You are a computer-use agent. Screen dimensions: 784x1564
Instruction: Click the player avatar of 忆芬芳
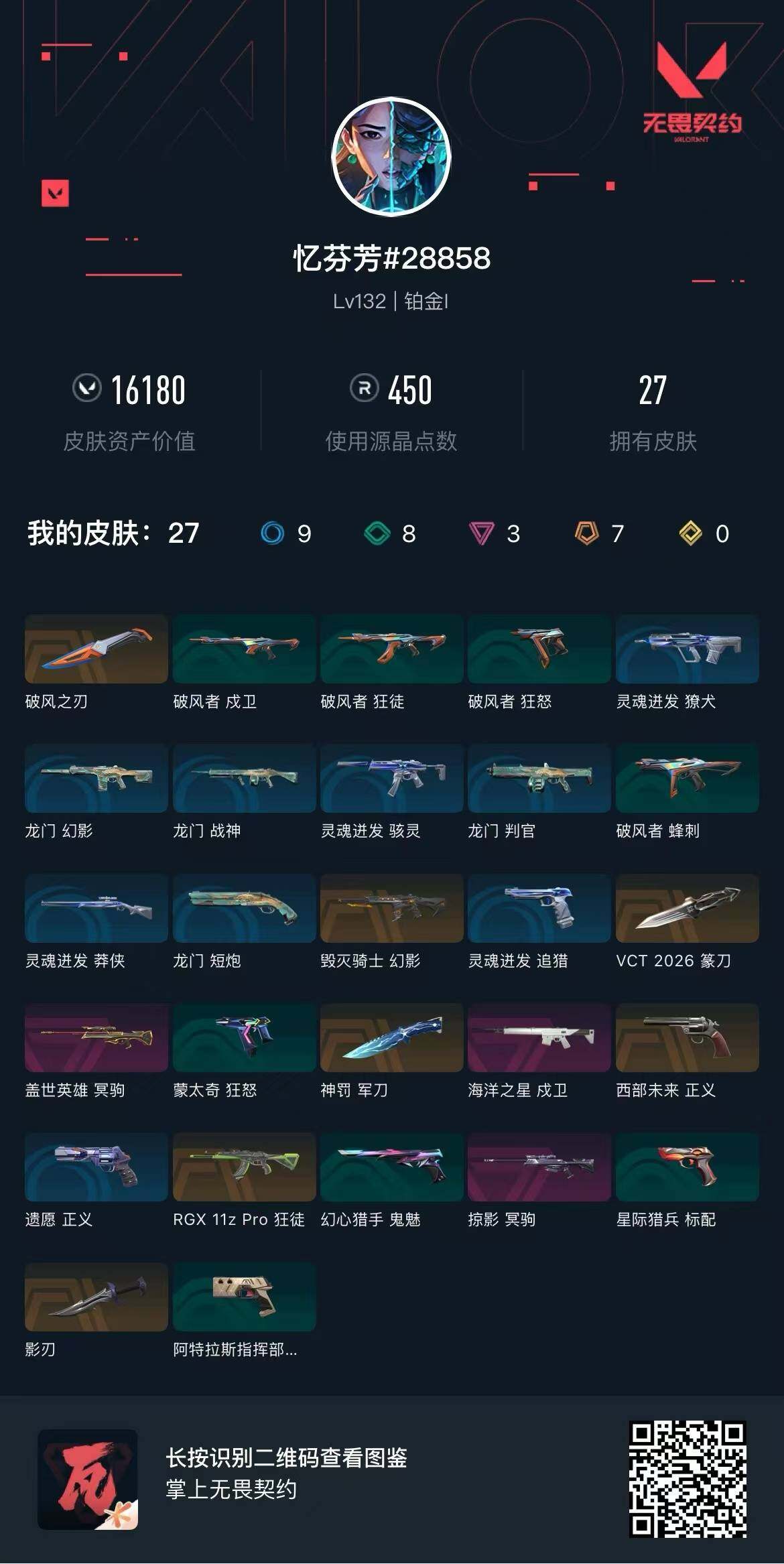(391, 157)
